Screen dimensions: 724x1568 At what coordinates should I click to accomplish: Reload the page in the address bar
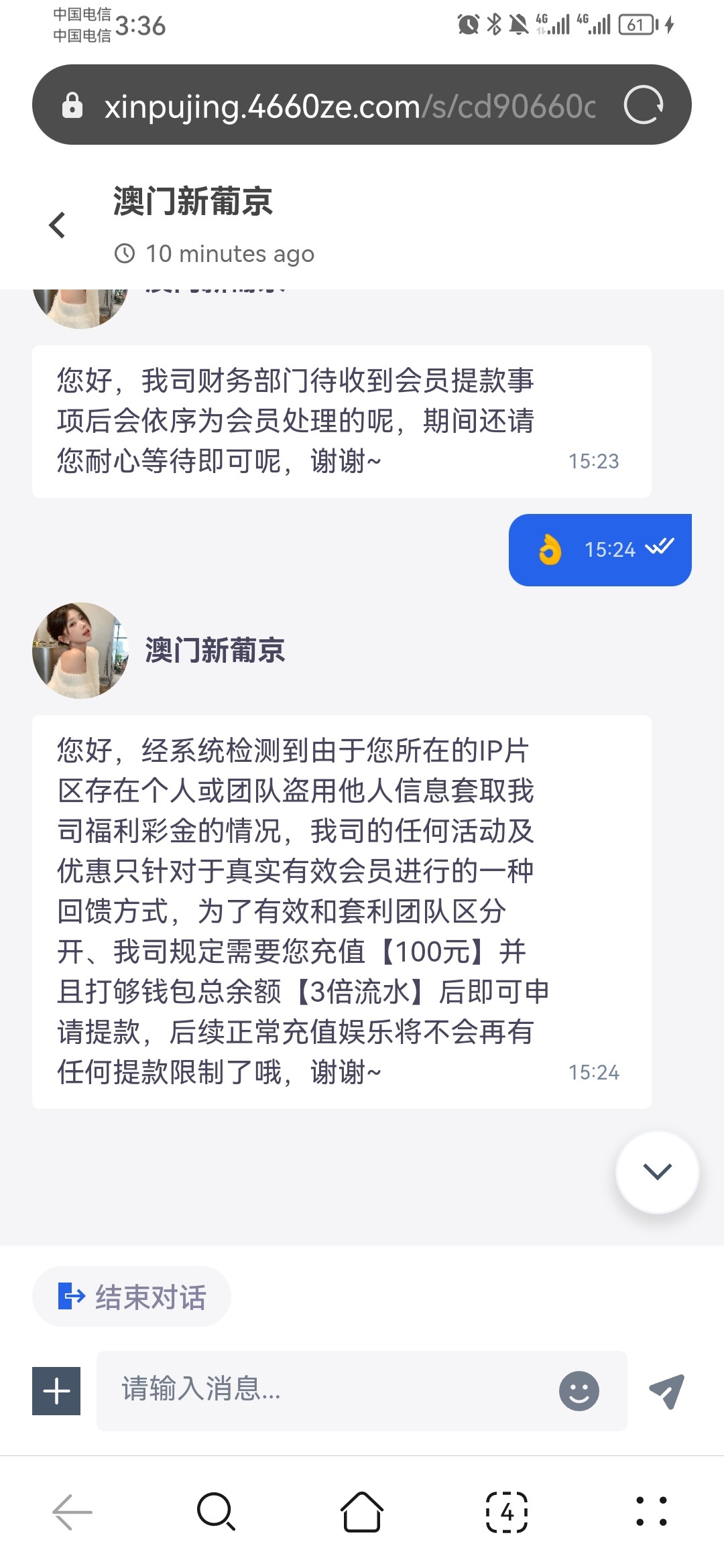click(643, 105)
